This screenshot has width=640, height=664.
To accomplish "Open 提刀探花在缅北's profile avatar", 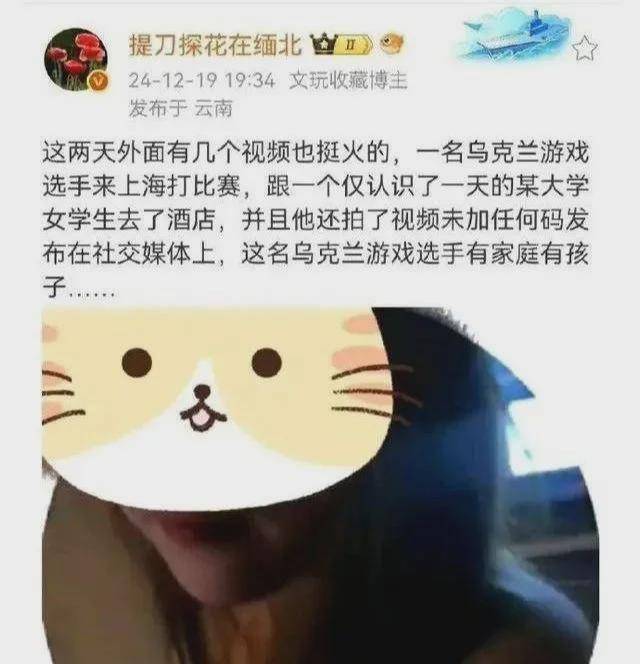I will pos(75,60).
